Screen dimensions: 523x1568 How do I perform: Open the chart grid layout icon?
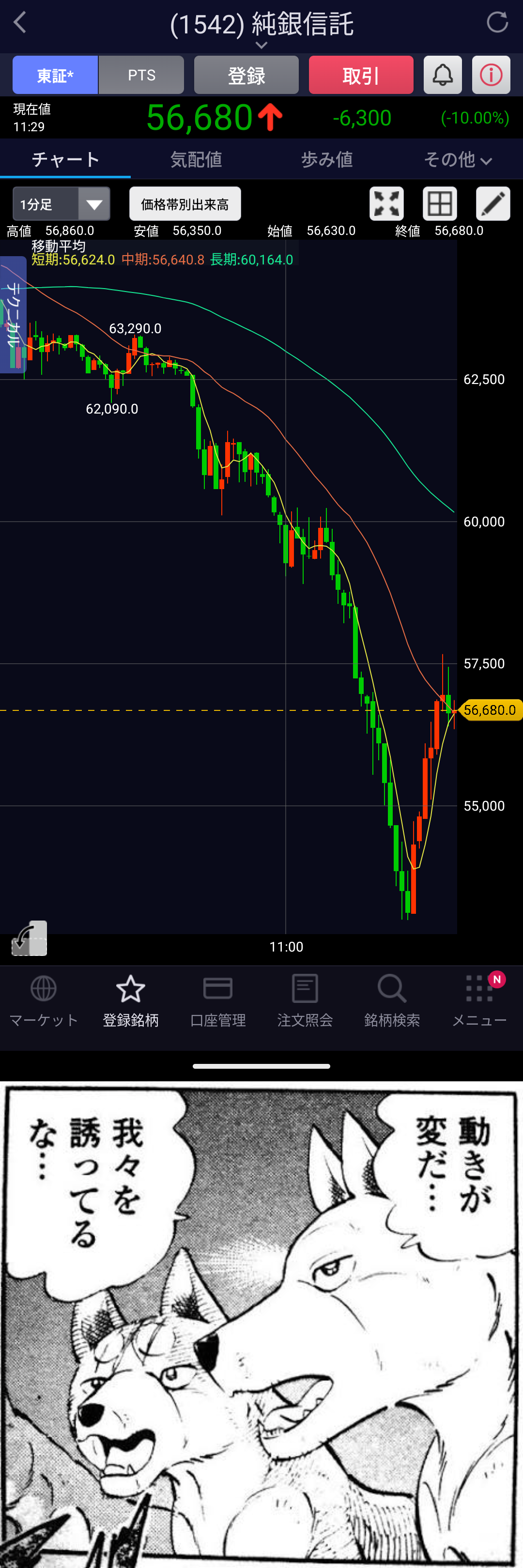click(x=440, y=203)
